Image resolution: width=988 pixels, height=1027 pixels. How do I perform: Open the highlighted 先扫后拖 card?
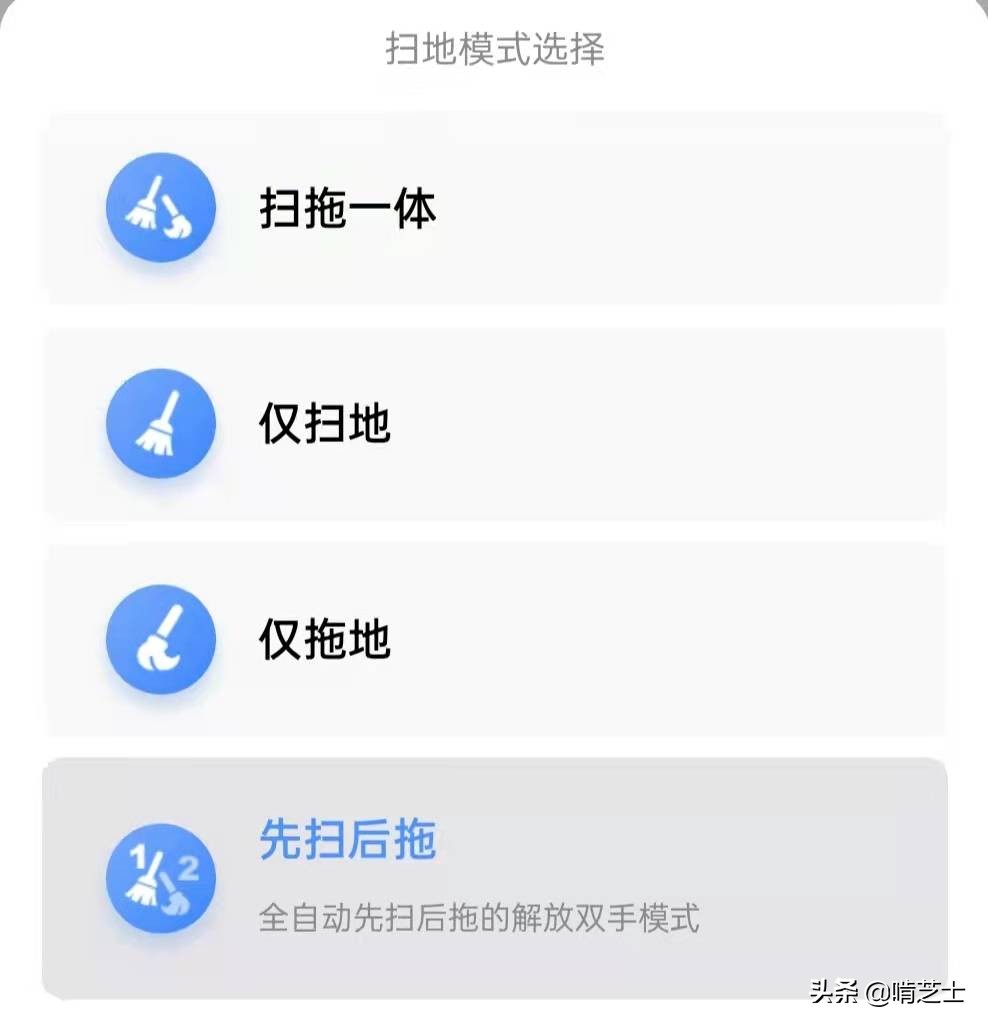[494, 877]
